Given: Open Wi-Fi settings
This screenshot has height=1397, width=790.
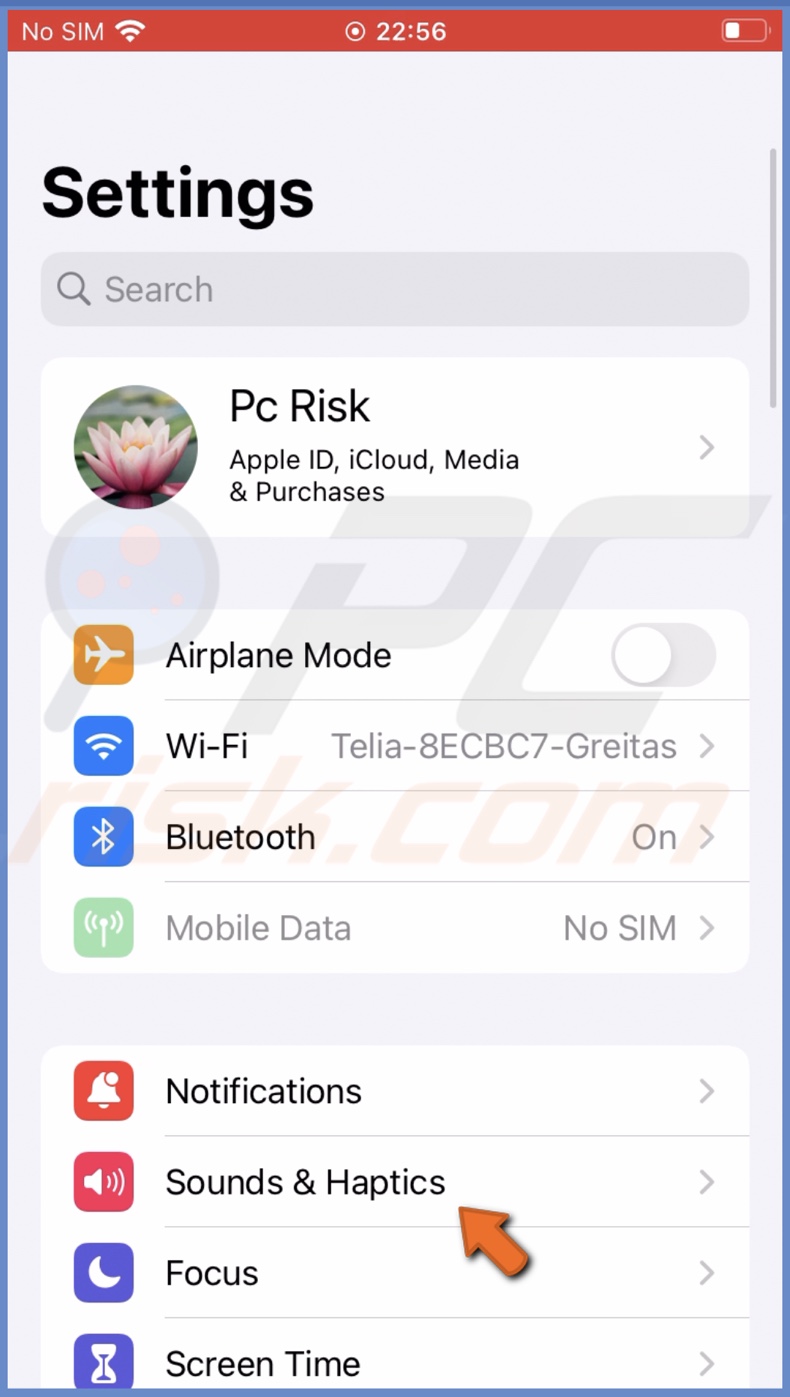Looking at the screenshot, I should click(394, 746).
